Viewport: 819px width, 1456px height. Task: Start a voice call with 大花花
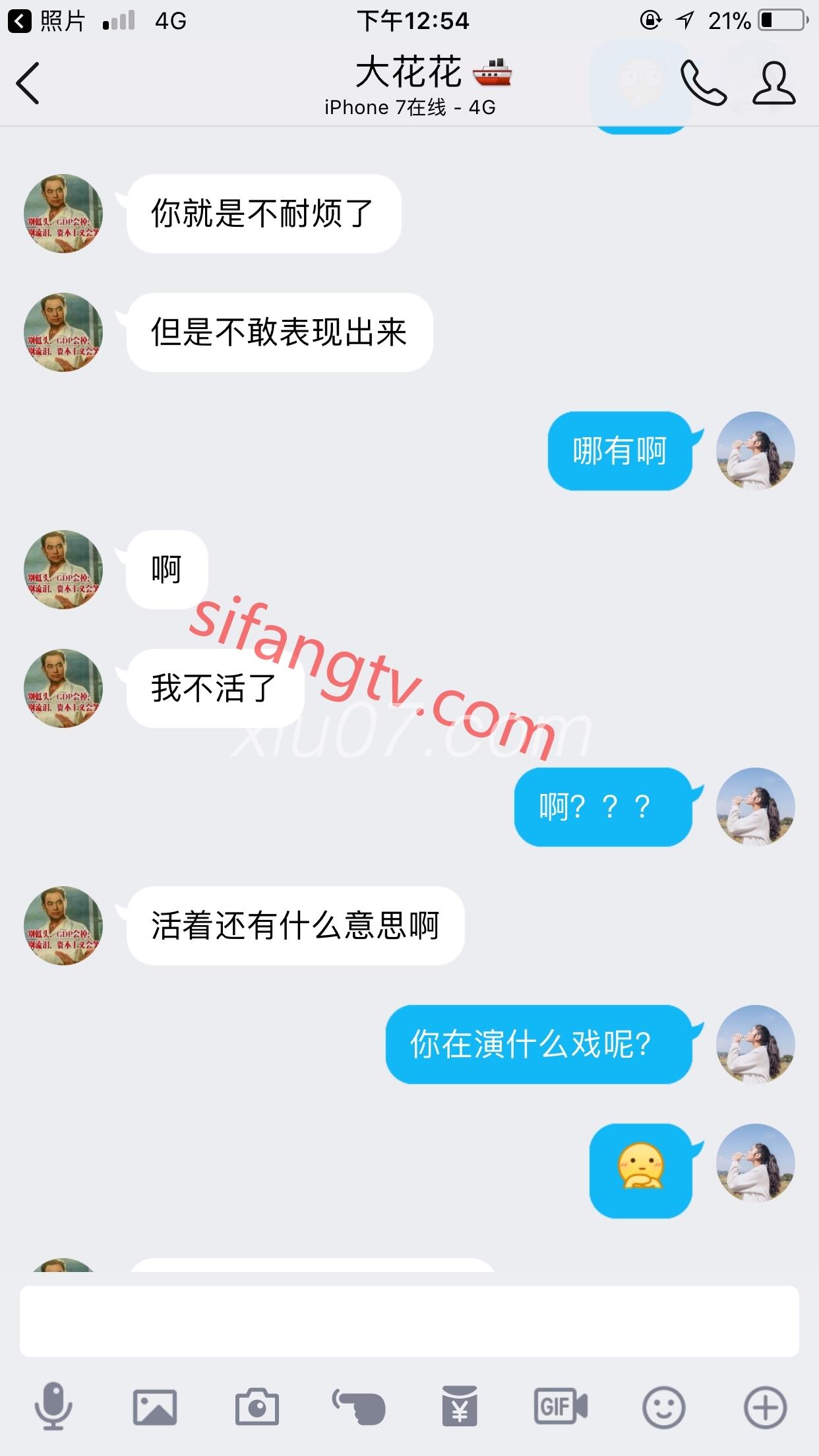coord(703,83)
